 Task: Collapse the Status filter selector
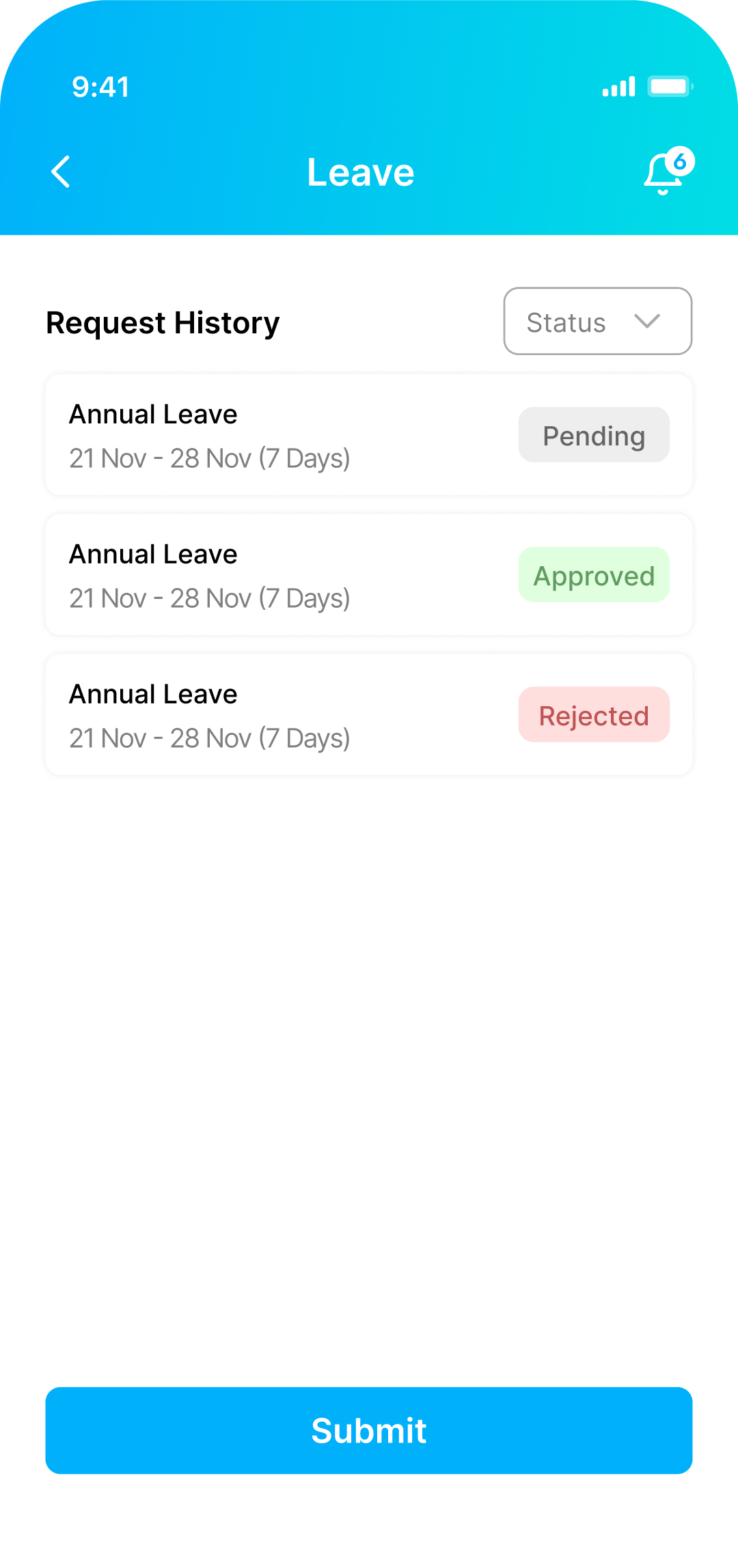[x=597, y=321]
